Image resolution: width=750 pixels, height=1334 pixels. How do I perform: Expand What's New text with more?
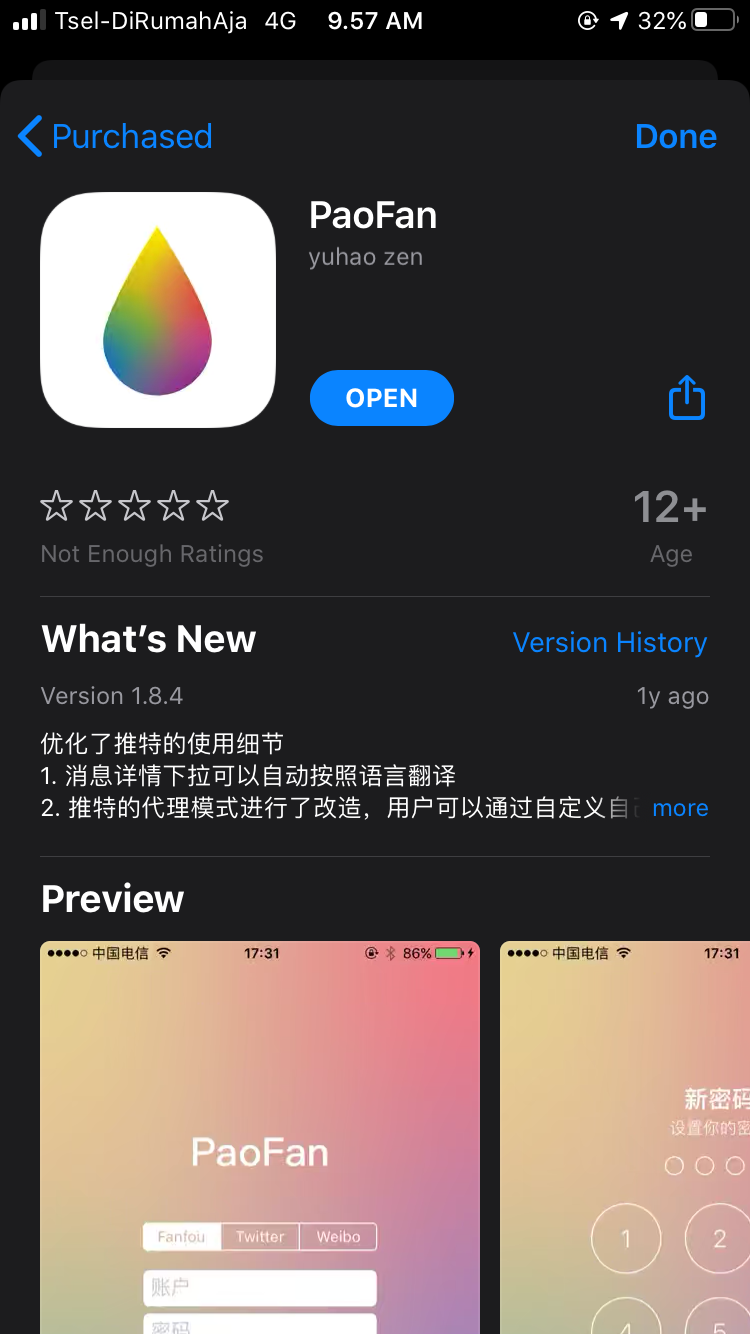coord(680,808)
